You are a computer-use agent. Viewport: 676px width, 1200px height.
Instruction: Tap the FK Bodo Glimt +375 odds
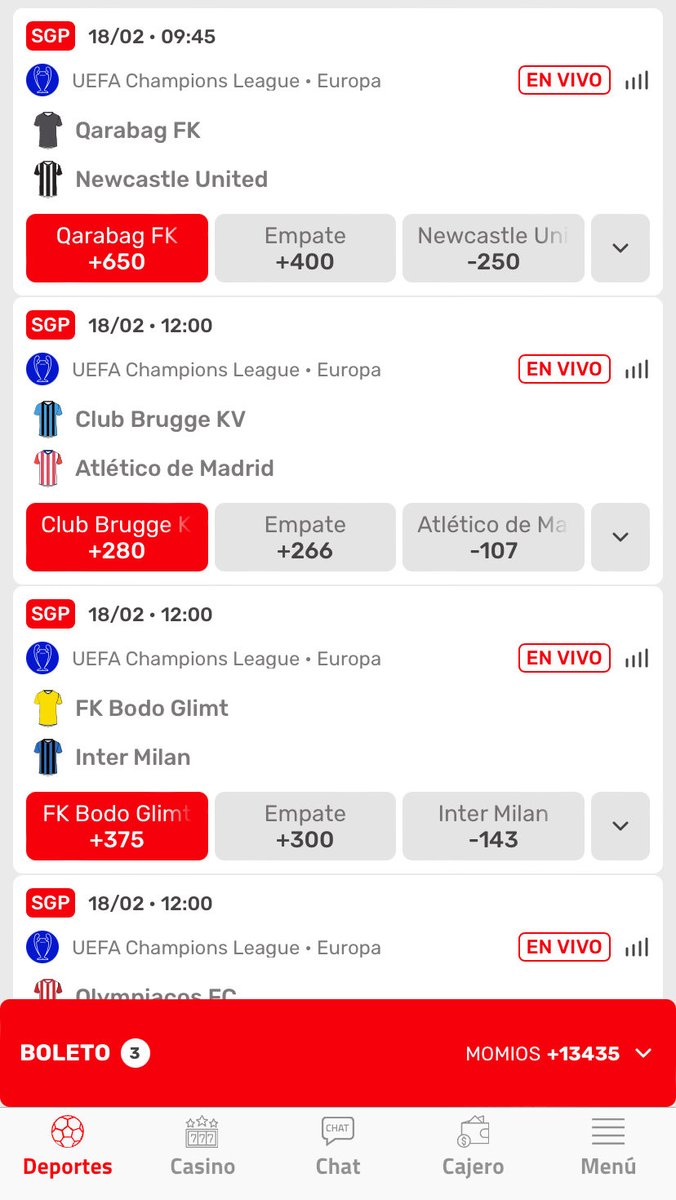pos(117,826)
